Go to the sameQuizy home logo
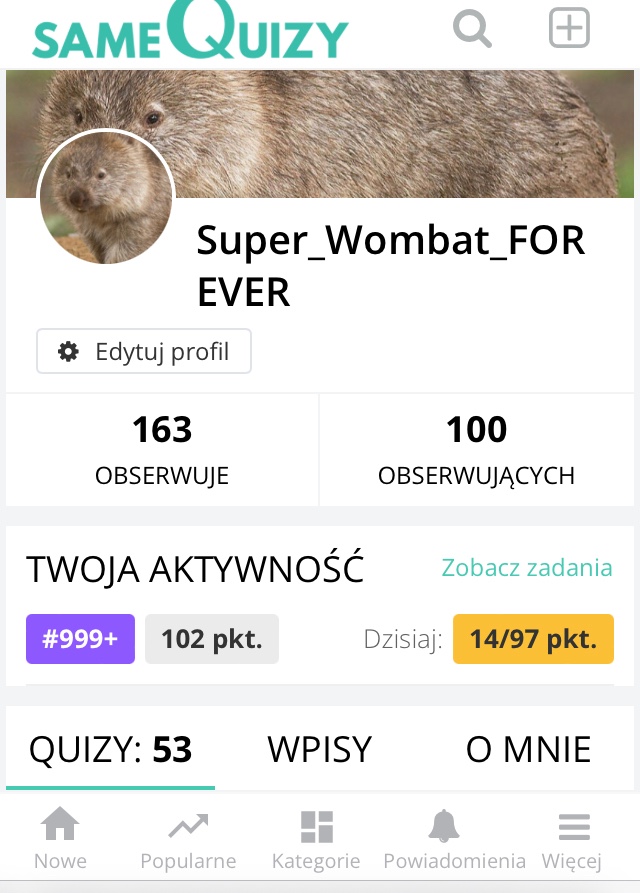The image size is (640, 893). coord(190,32)
